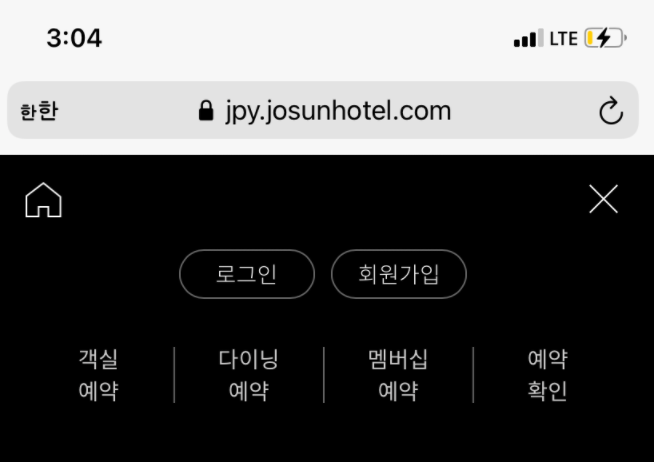Close the menu overlay
Viewport: 654px width, 462px height.
pyautogui.click(x=603, y=199)
